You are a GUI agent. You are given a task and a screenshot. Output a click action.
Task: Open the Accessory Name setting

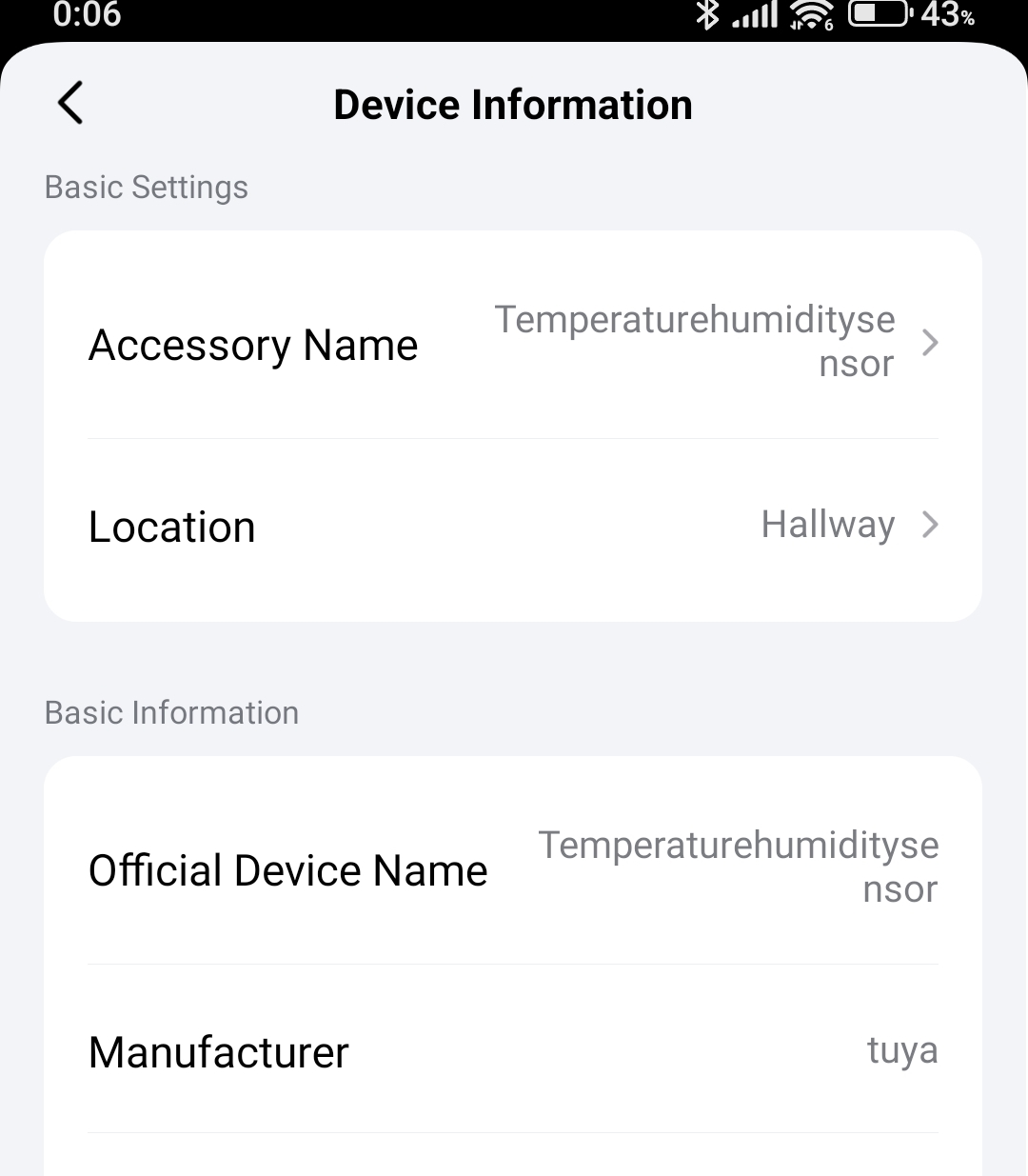click(512, 344)
